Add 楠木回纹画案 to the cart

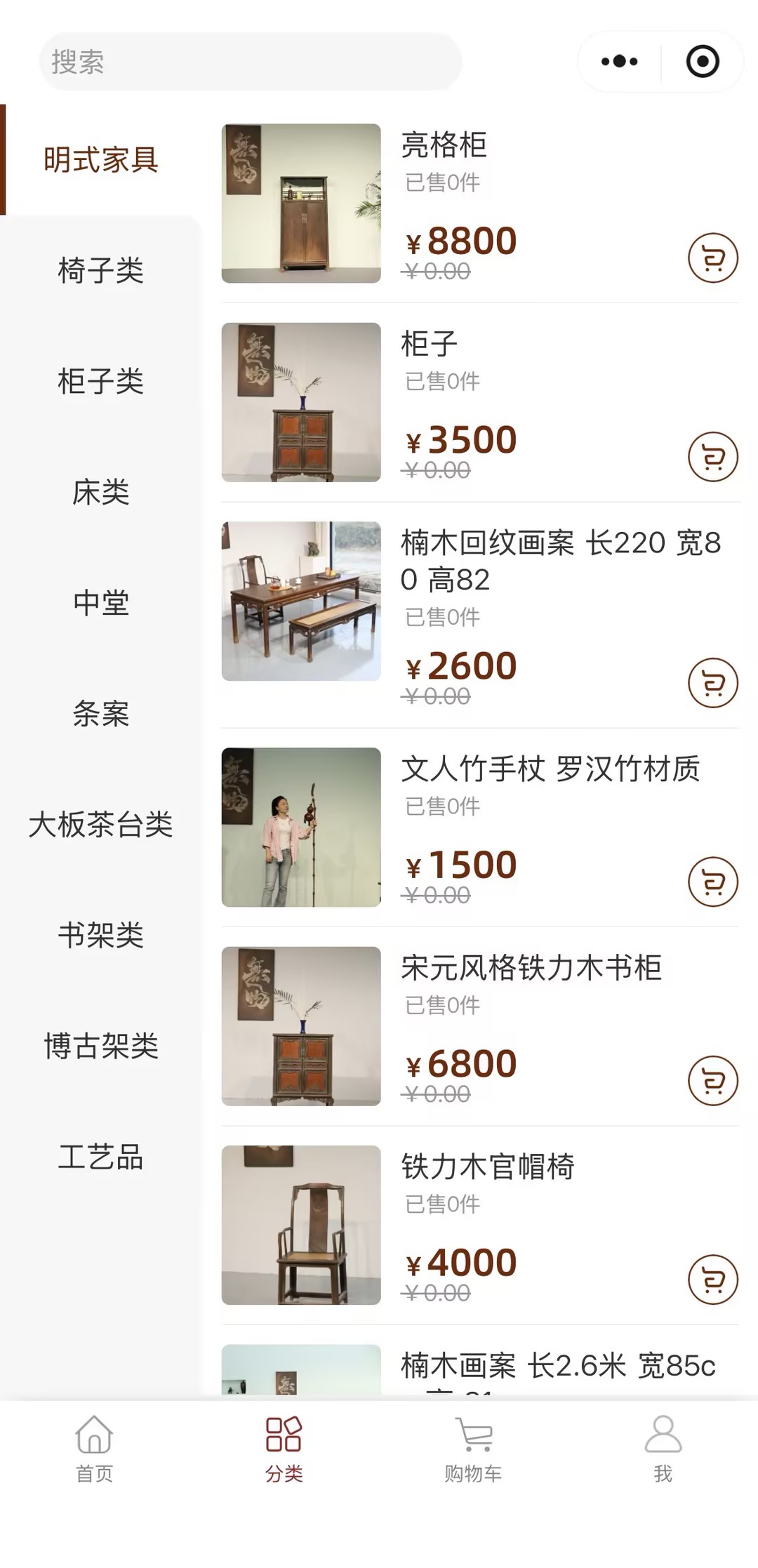(x=712, y=683)
